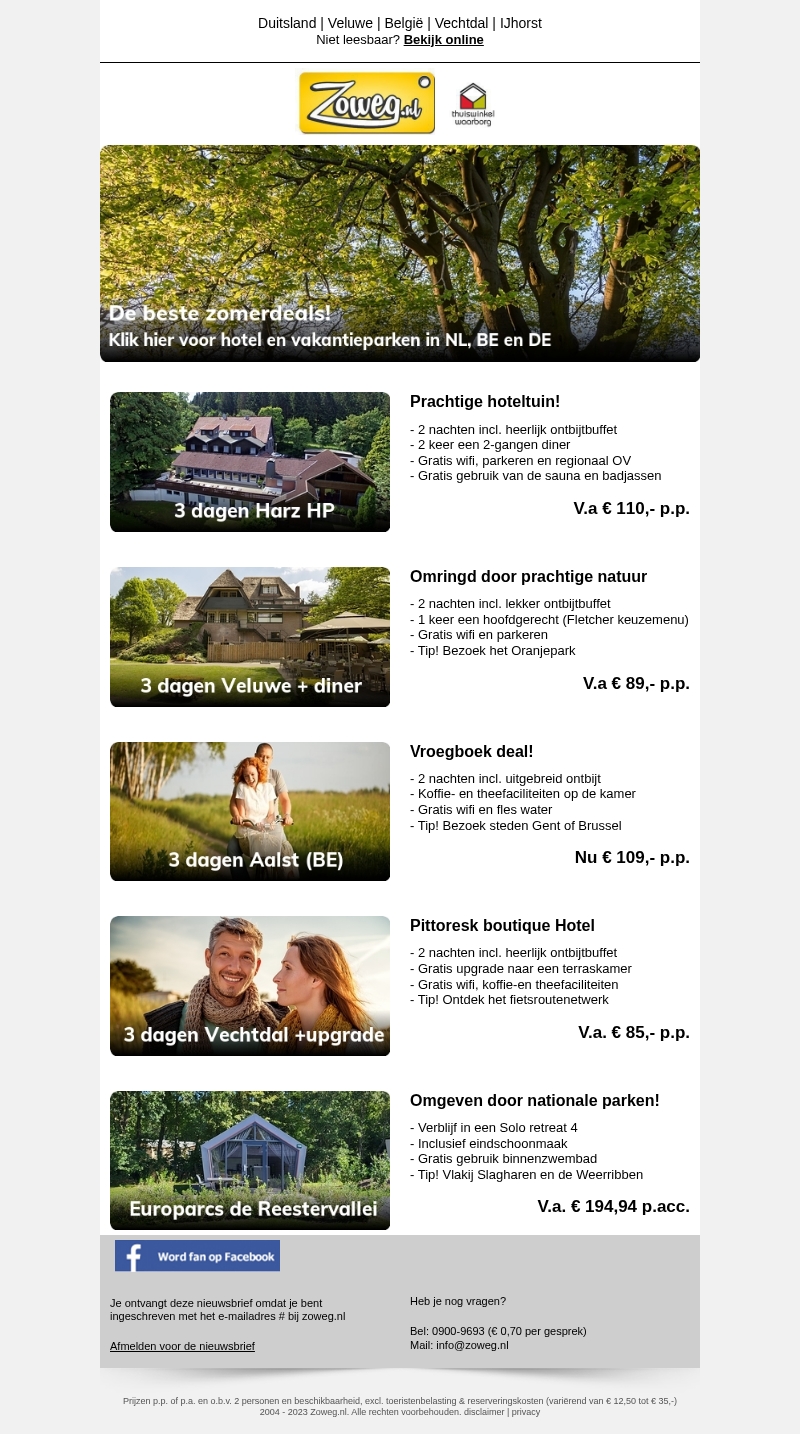Open the disclaimer link

pyautogui.click(x=485, y=1412)
